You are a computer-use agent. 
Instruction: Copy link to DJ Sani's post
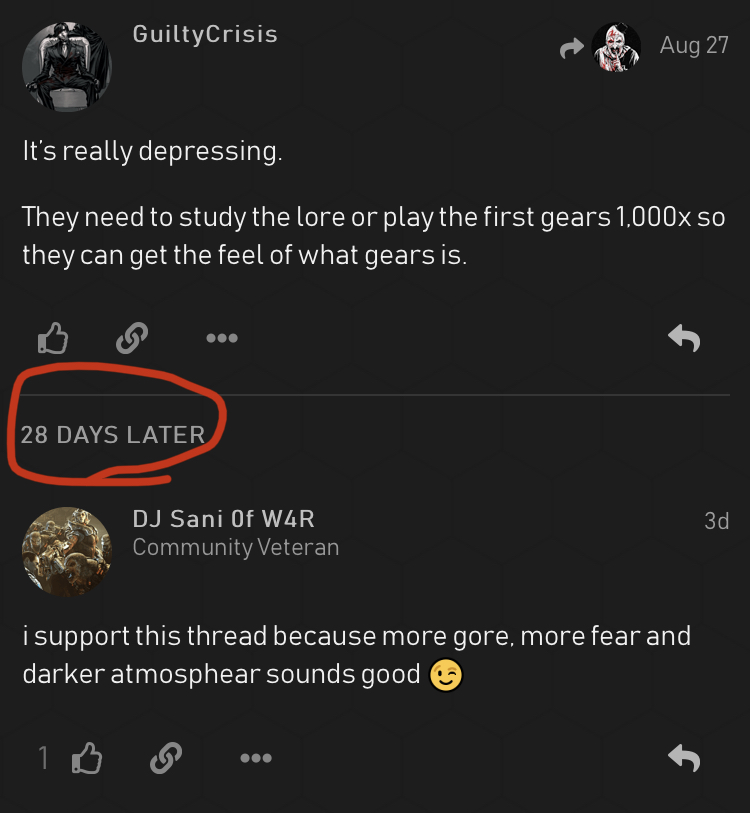(166, 759)
